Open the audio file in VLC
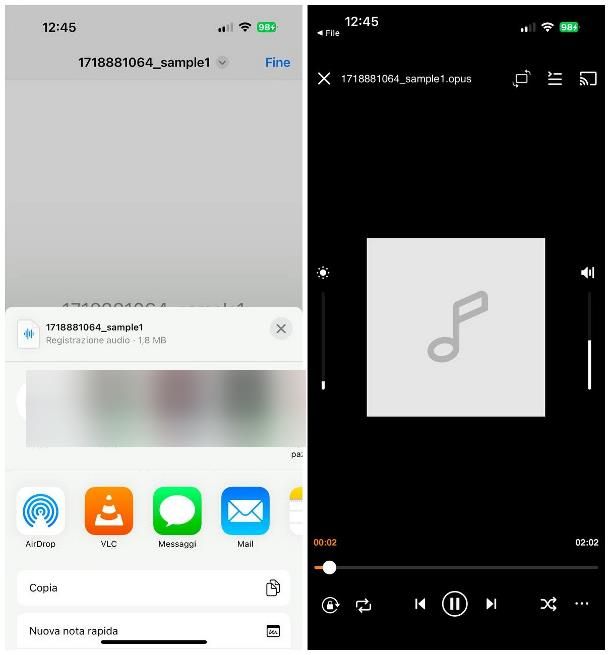610x655 pixels. 109,512
